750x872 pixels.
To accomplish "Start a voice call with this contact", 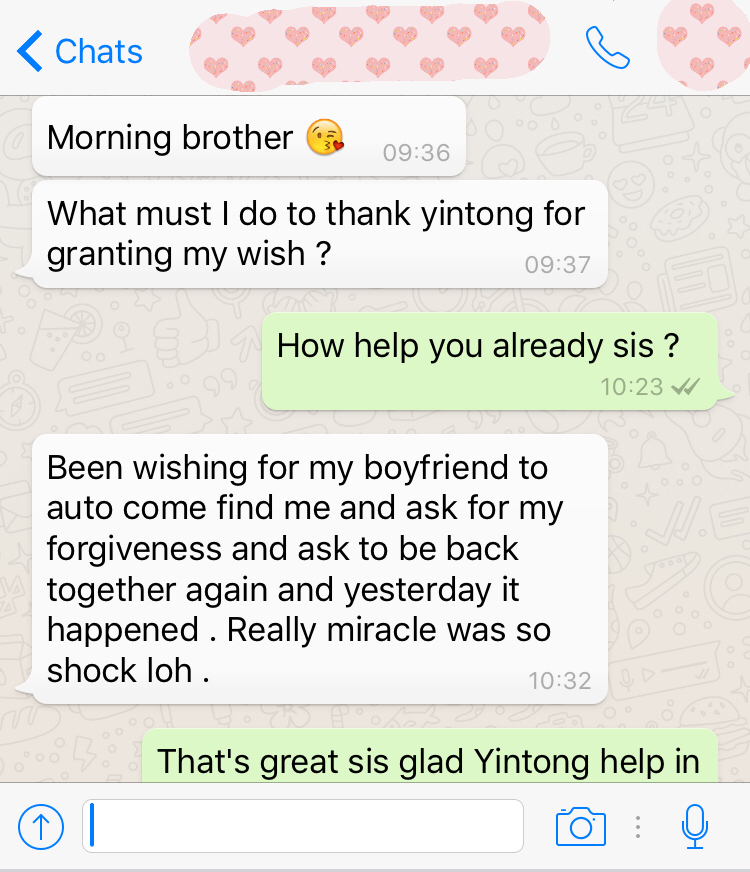I will point(607,48).
